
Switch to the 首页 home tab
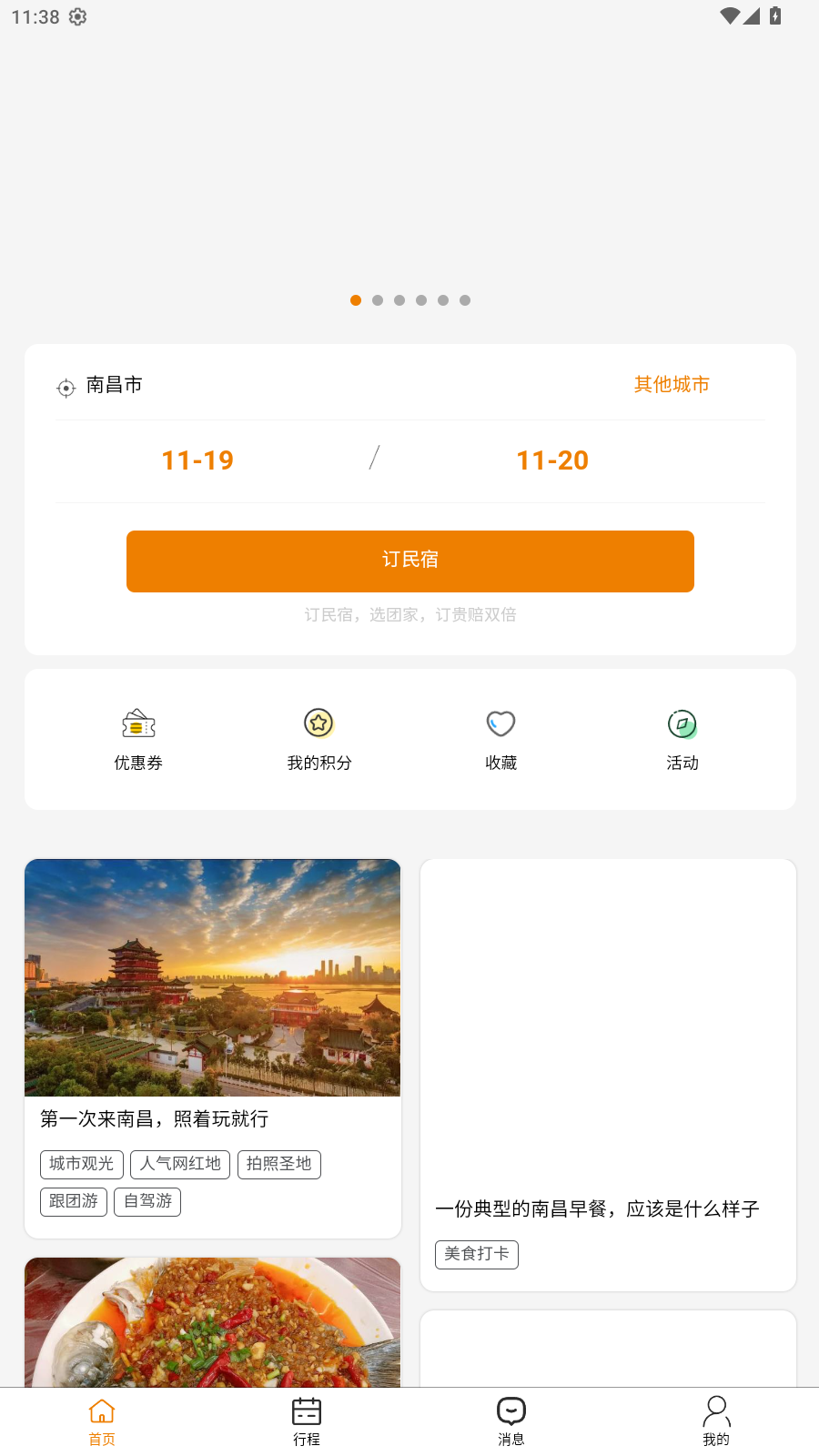[x=101, y=1421]
